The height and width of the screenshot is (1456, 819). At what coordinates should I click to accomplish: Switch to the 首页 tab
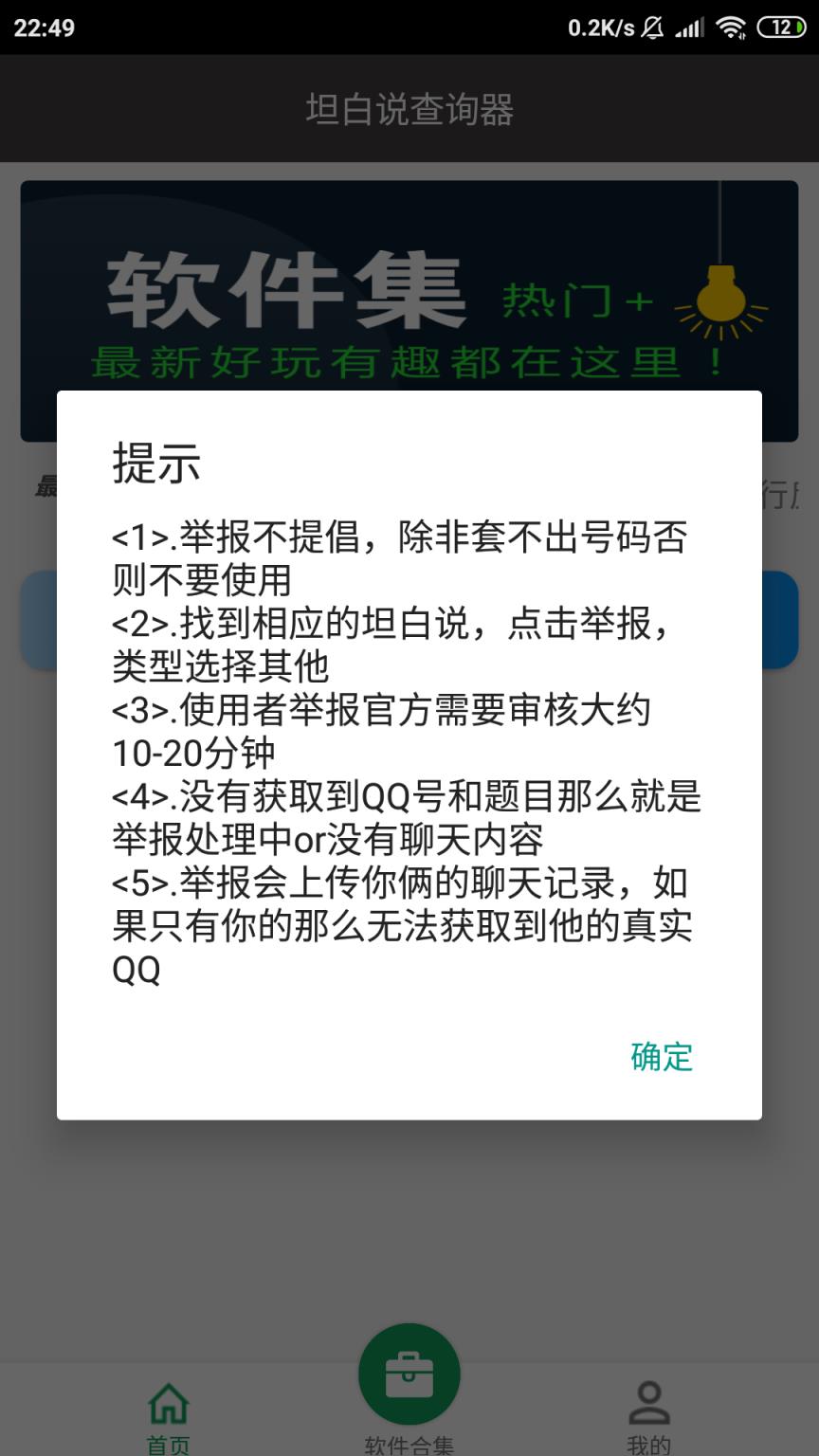pyautogui.click(x=167, y=1412)
